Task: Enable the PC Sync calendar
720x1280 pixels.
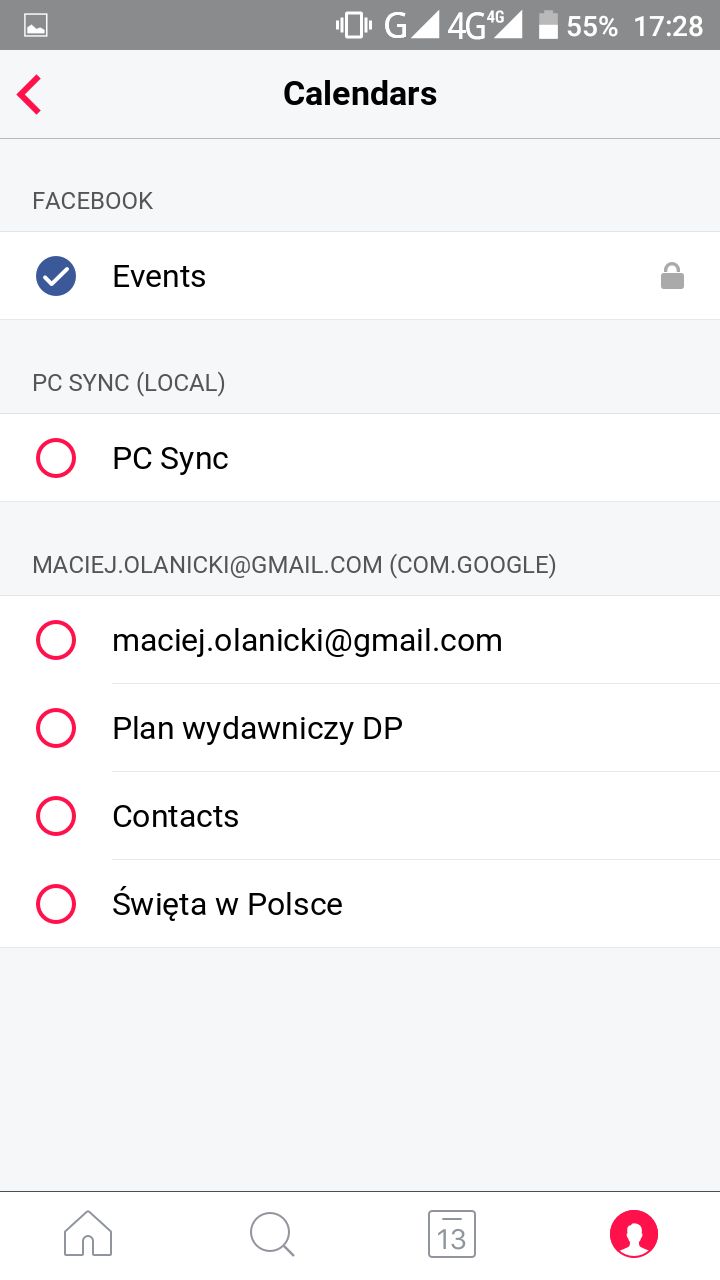Action: 56,458
